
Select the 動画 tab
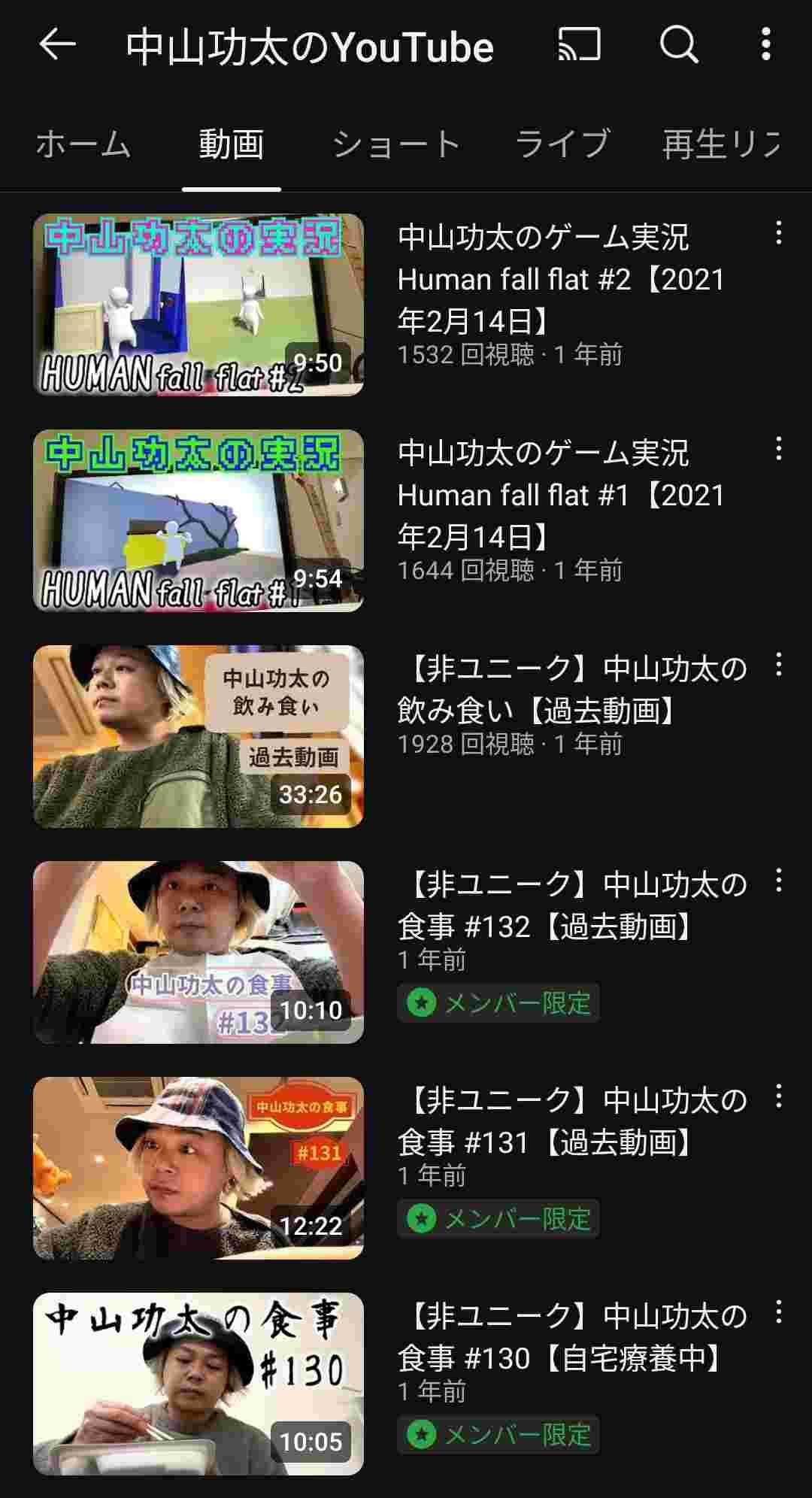(x=231, y=144)
